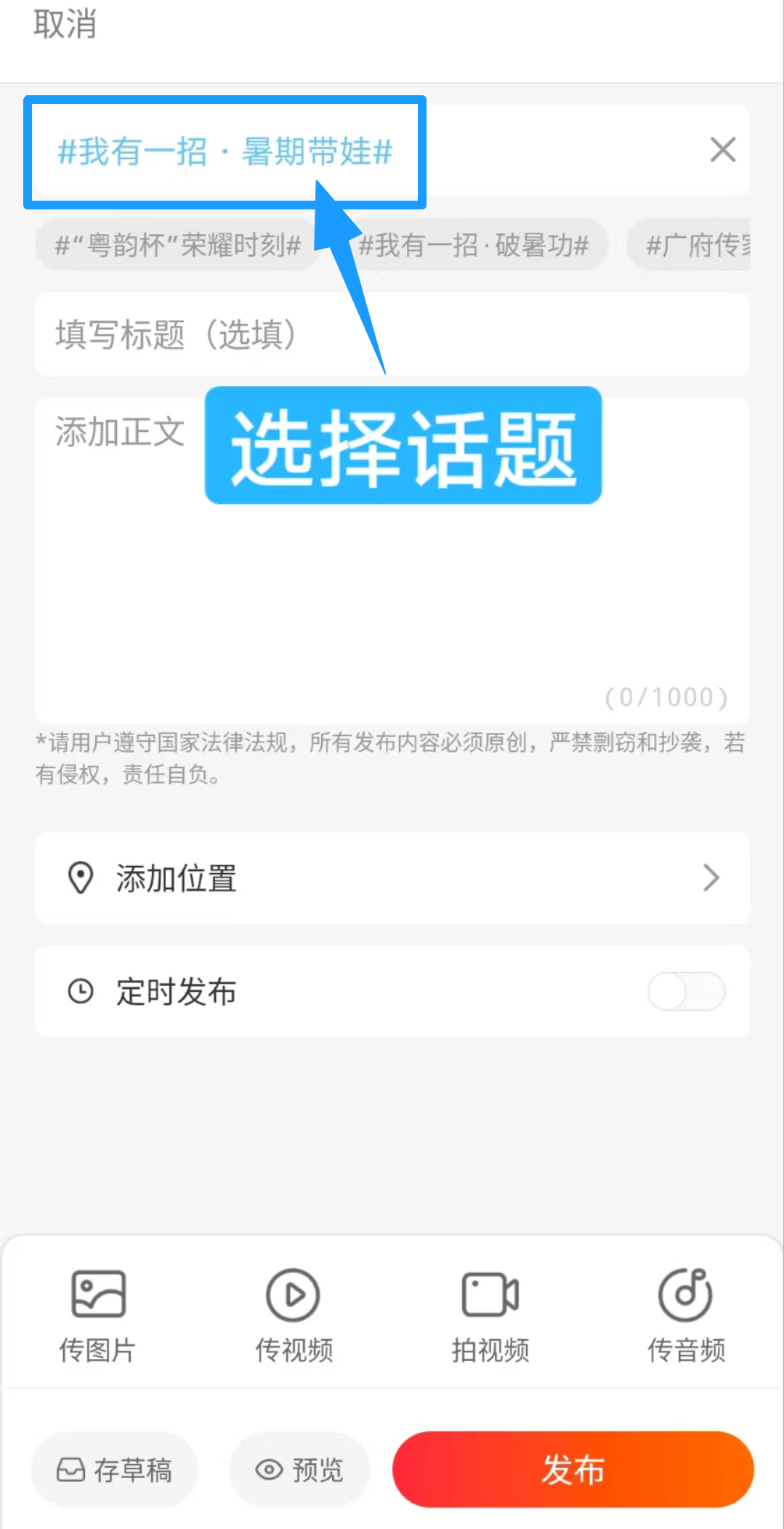Tap the location pin icon beside 添加位置
The width and height of the screenshot is (784, 1529).
pos(81,878)
